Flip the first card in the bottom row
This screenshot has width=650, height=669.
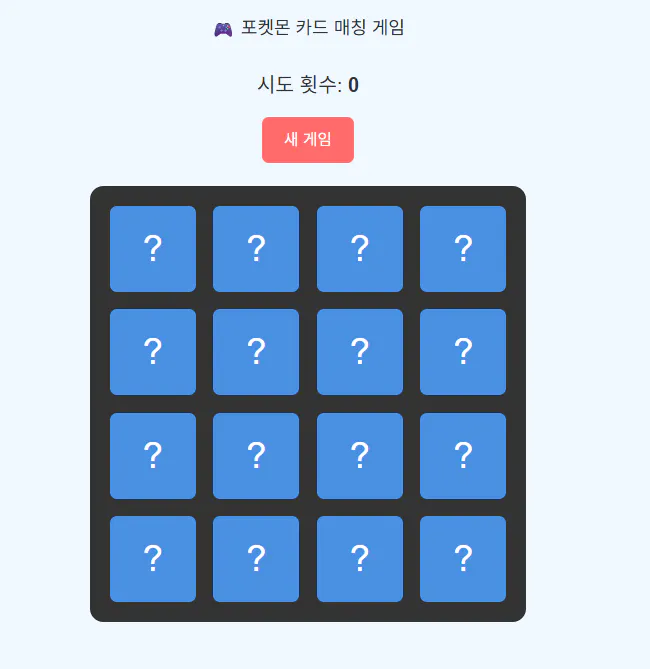153,559
